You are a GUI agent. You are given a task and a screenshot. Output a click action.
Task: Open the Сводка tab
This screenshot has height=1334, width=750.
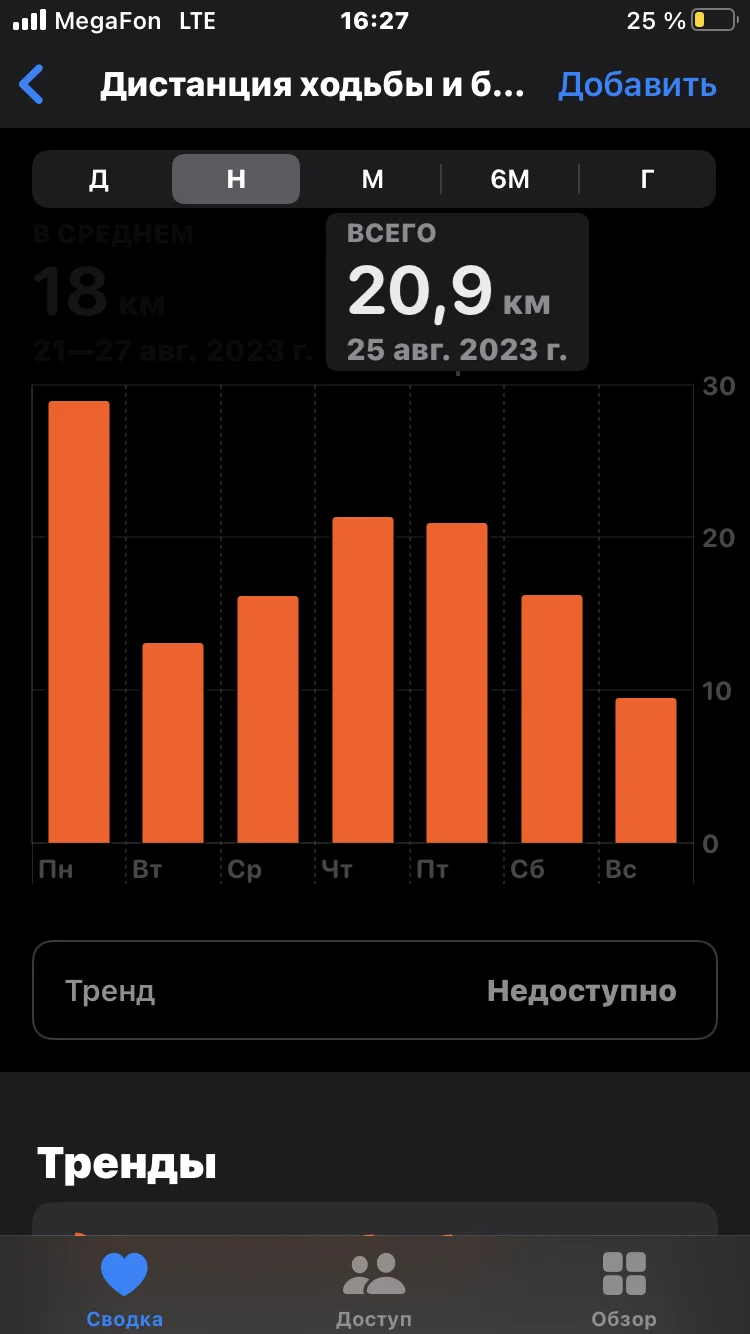pos(124,1289)
